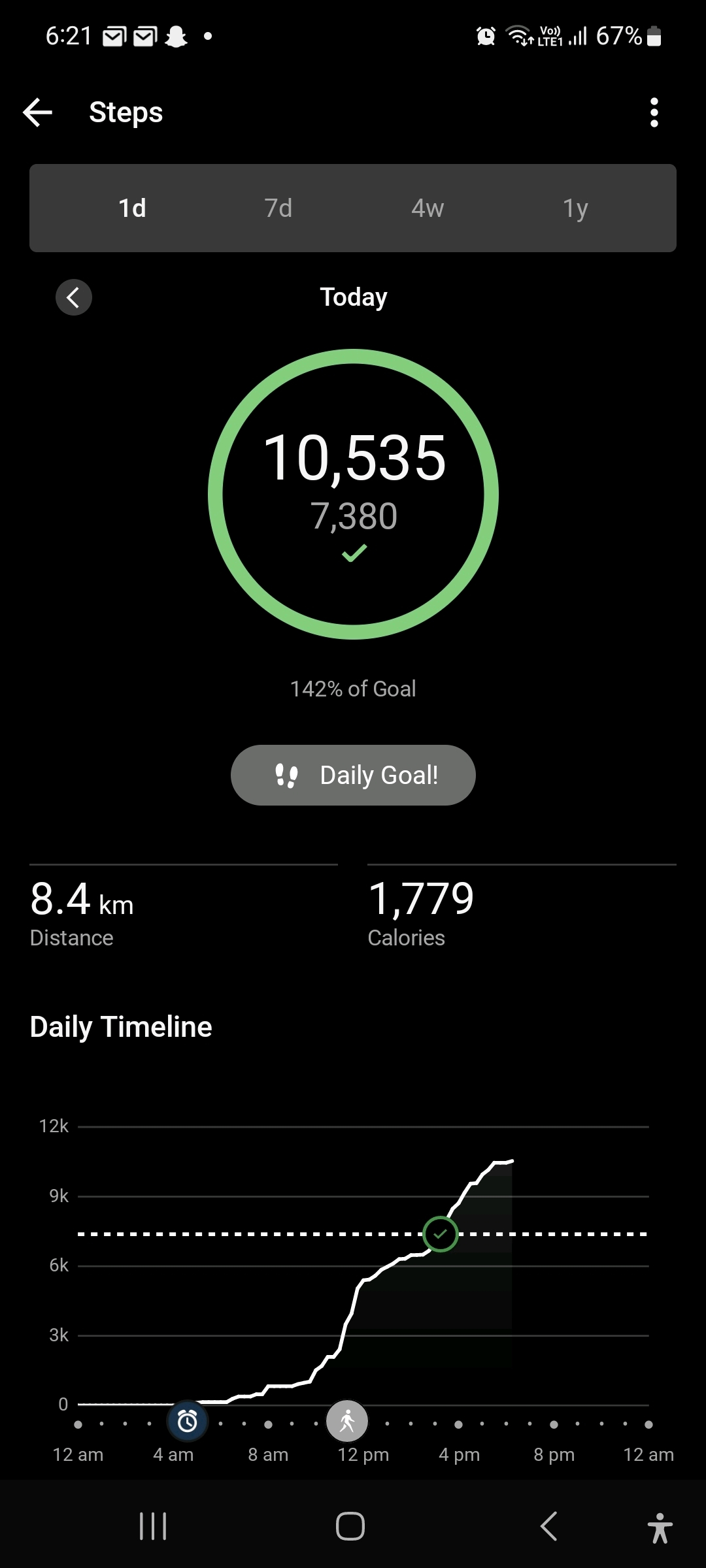Go to the phone's home screen
The height and width of the screenshot is (1568, 706).
[x=350, y=1526]
